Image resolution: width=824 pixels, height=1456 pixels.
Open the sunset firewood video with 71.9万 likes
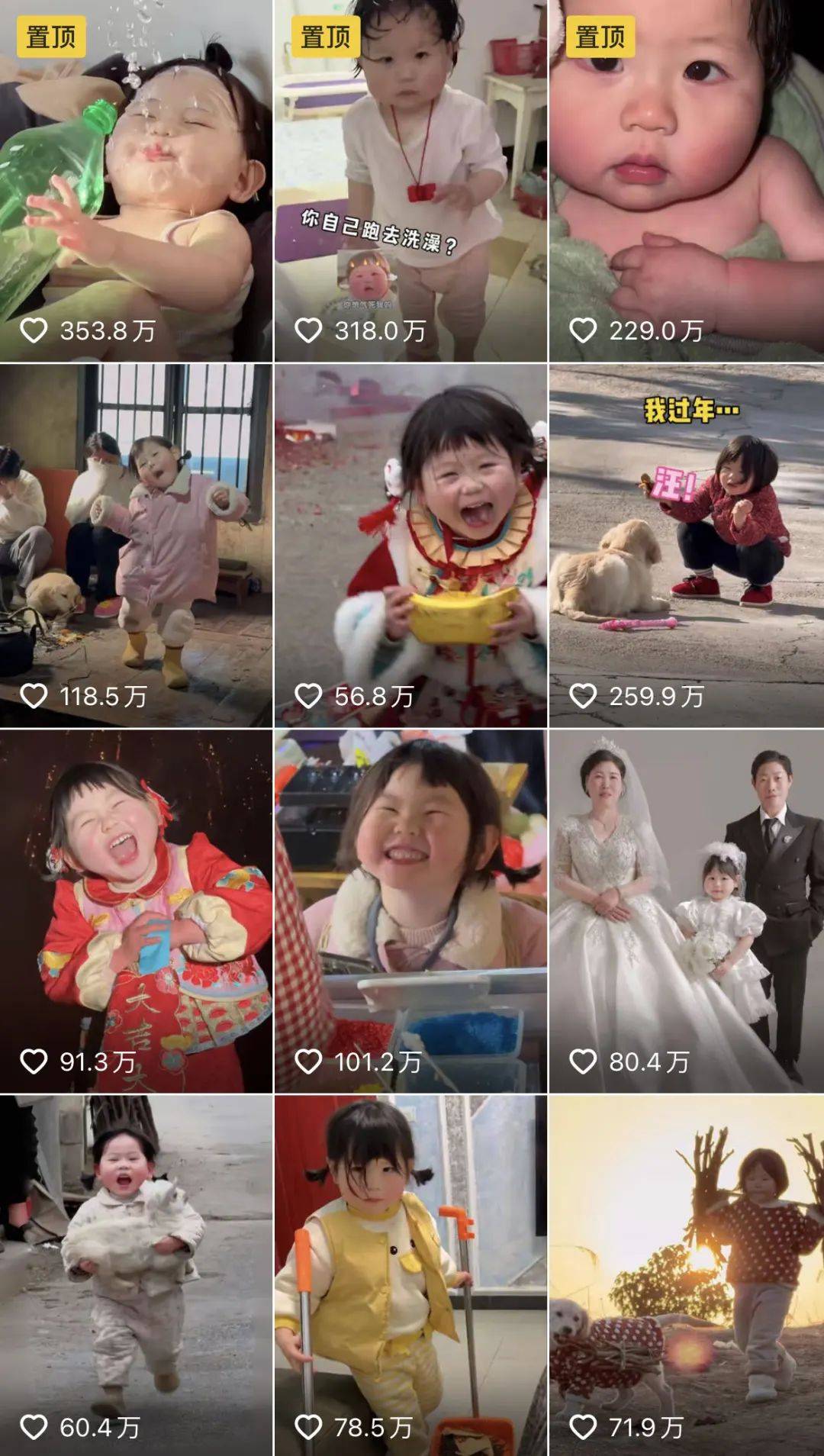[x=686, y=1274]
